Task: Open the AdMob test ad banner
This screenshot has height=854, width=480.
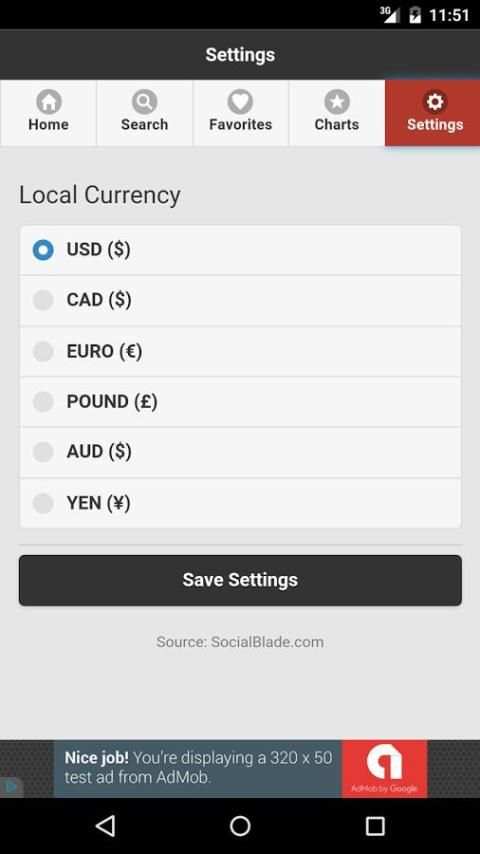Action: (x=240, y=768)
